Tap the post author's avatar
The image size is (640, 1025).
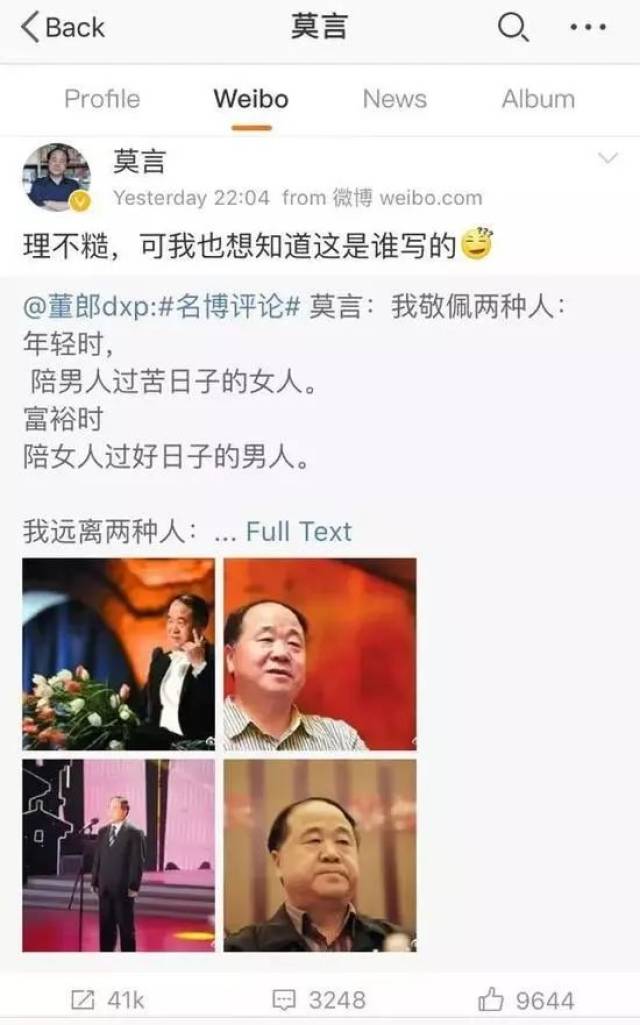(56, 177)
